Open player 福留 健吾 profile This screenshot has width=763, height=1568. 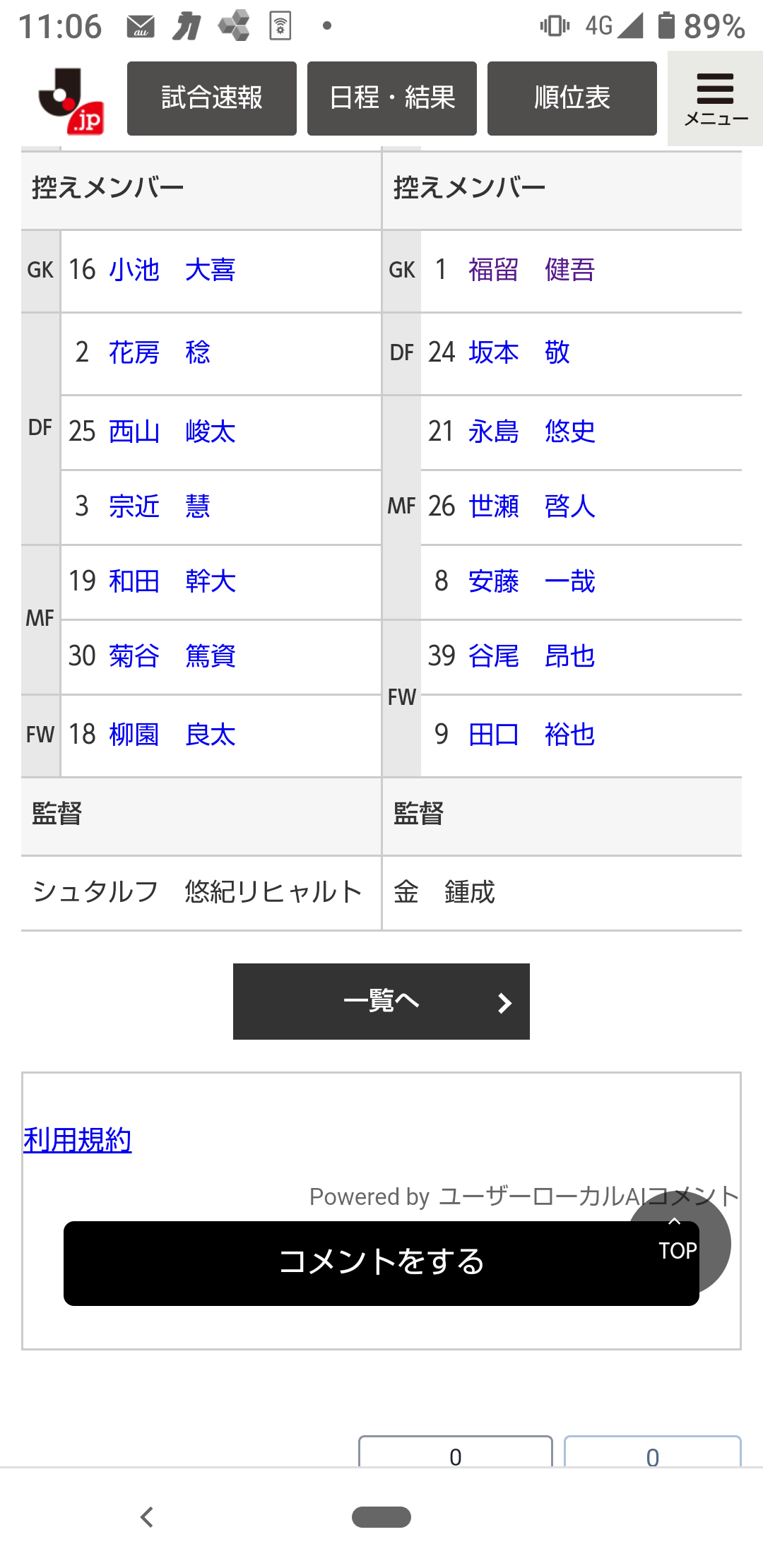click(531, 270)
